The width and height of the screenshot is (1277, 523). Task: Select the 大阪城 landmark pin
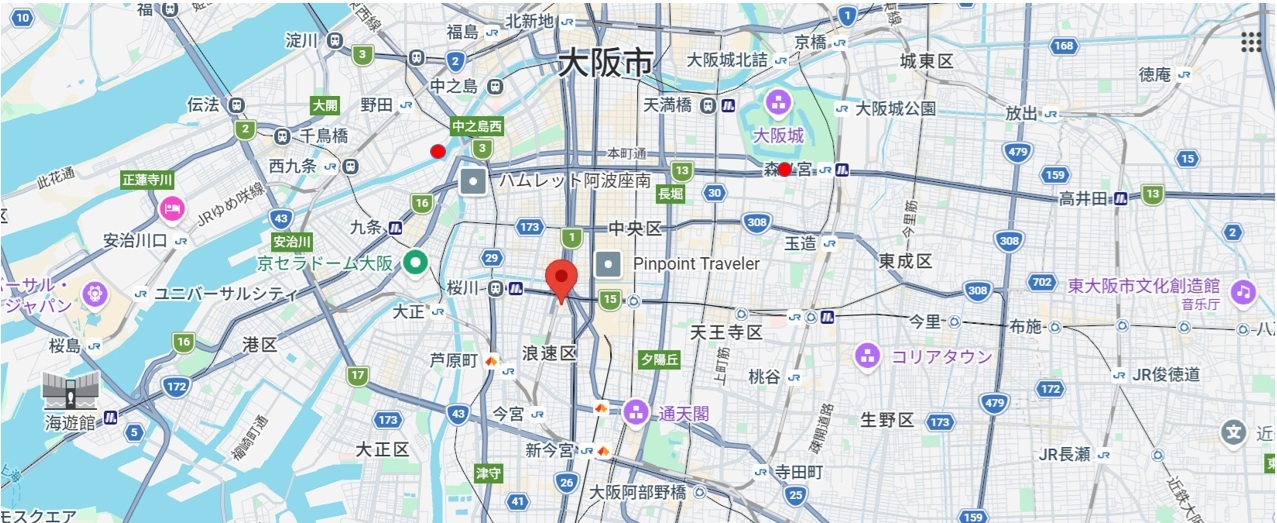pos(778,102)
